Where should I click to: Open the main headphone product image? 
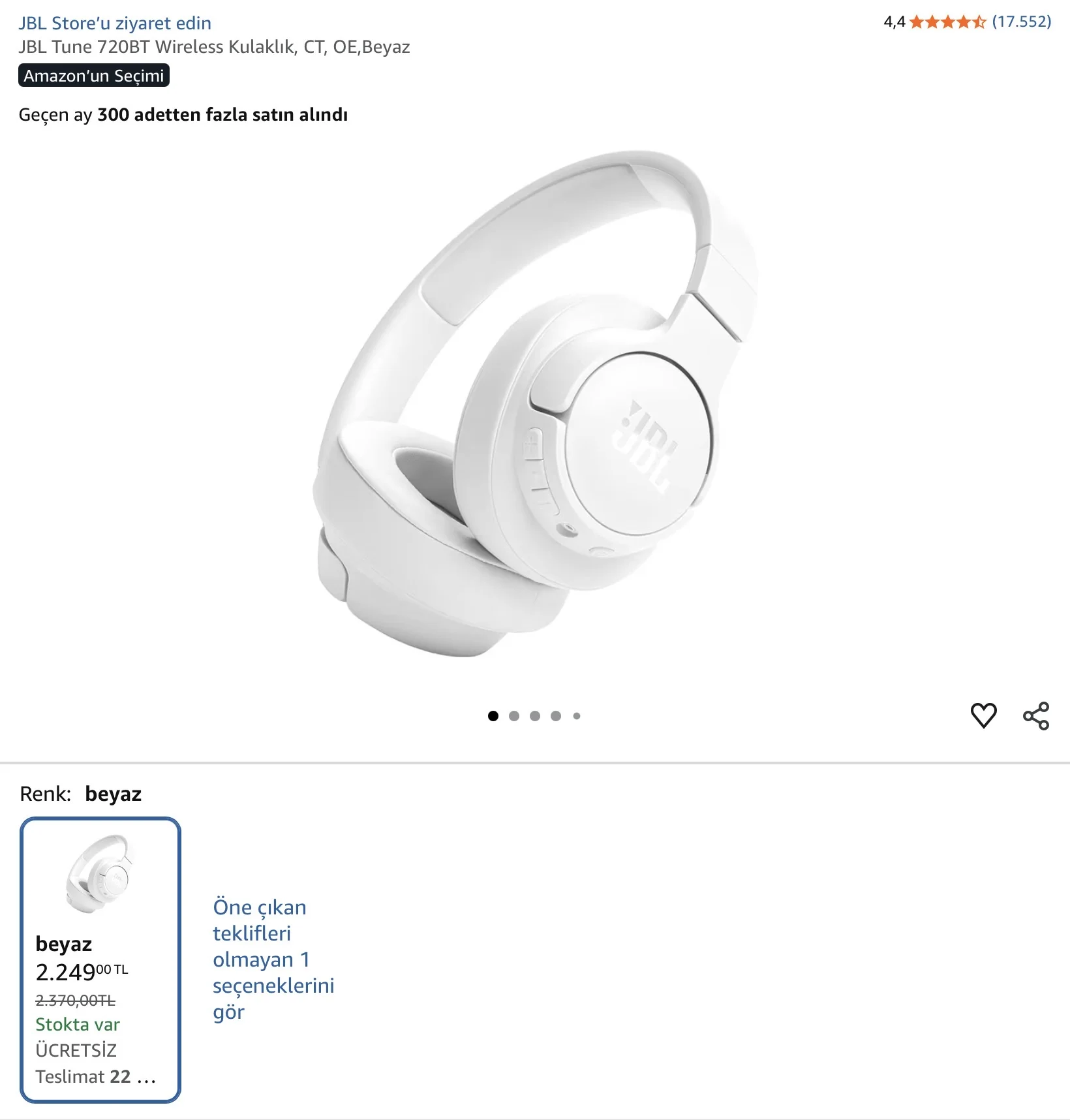pos(535,403)
